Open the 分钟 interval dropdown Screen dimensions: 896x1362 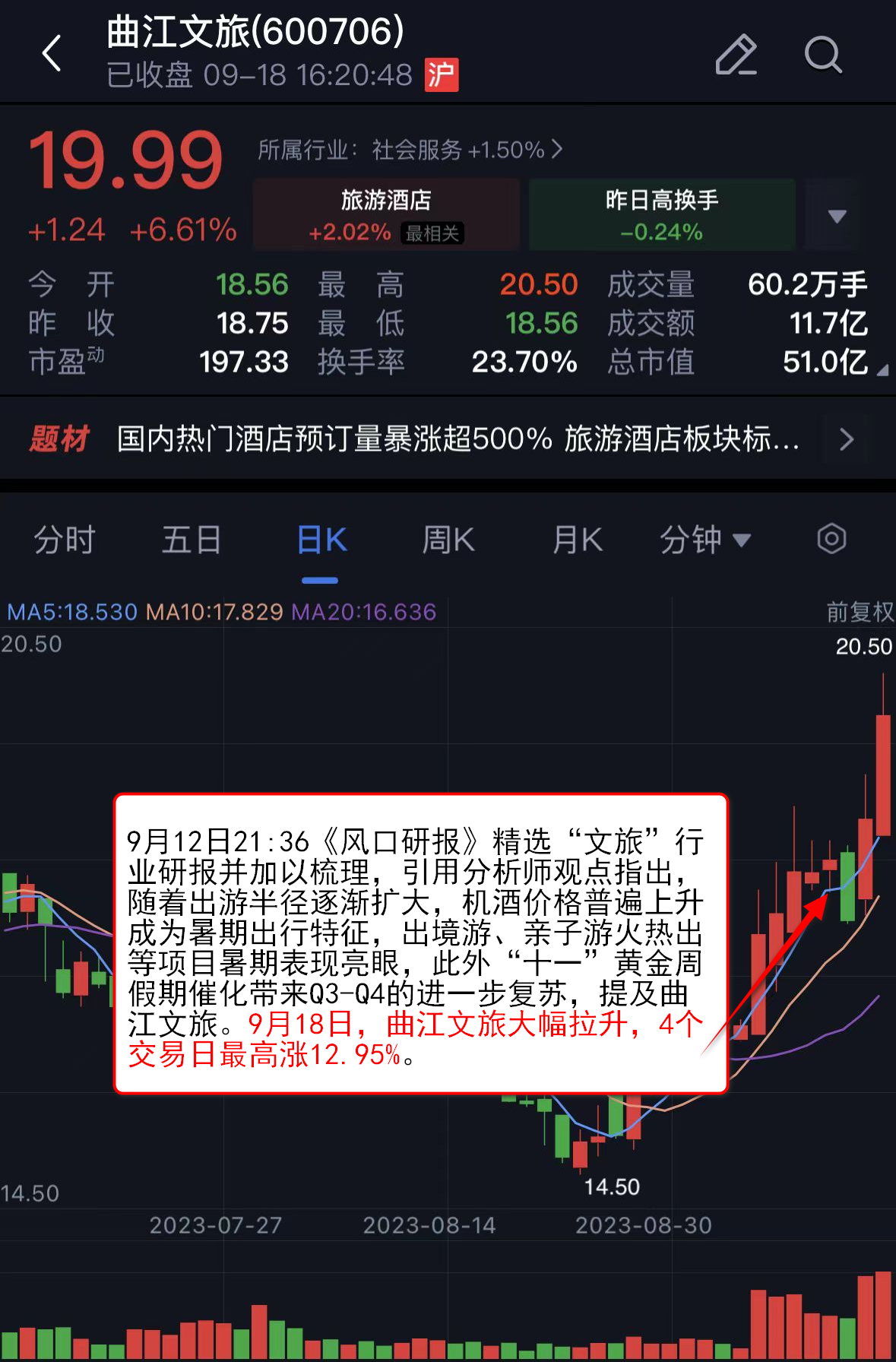pos(704,540)
